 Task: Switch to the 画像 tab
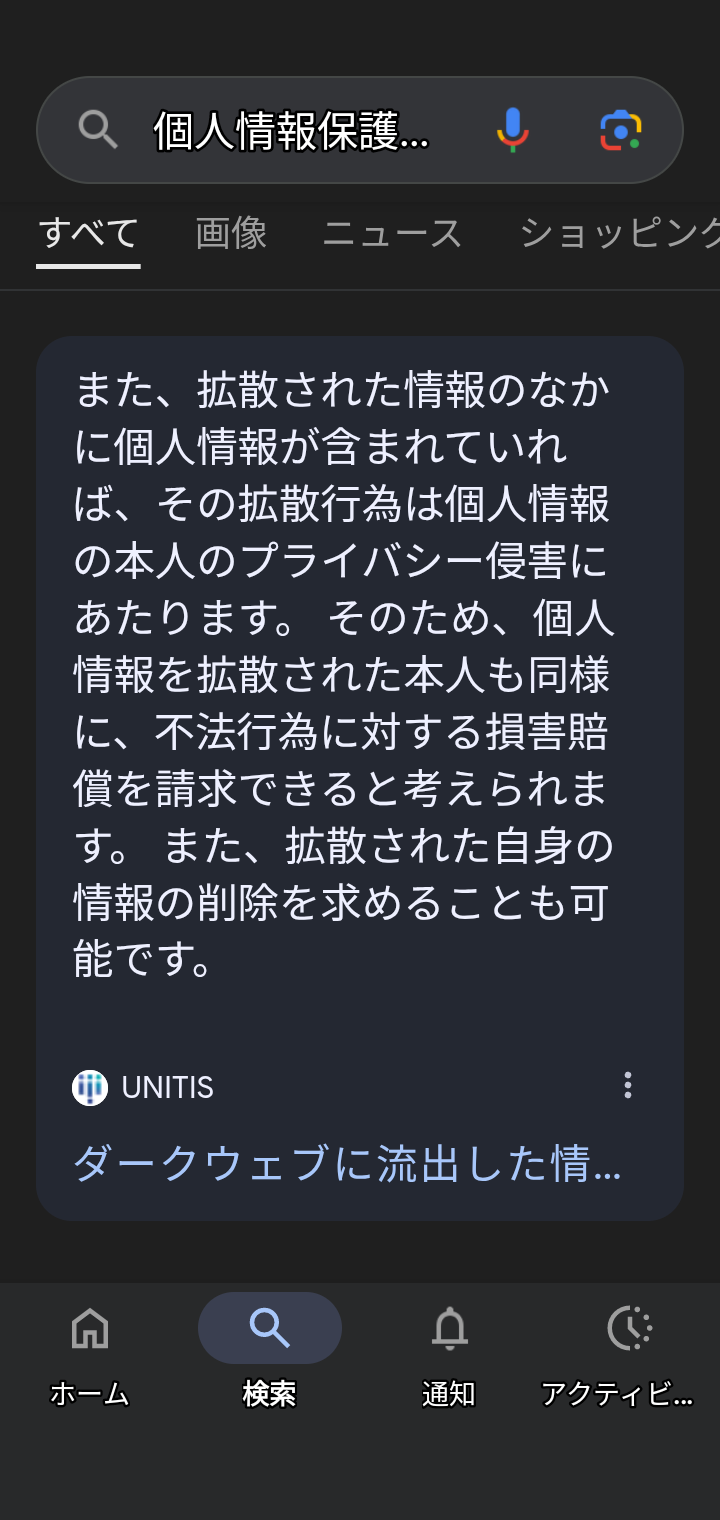231,233
